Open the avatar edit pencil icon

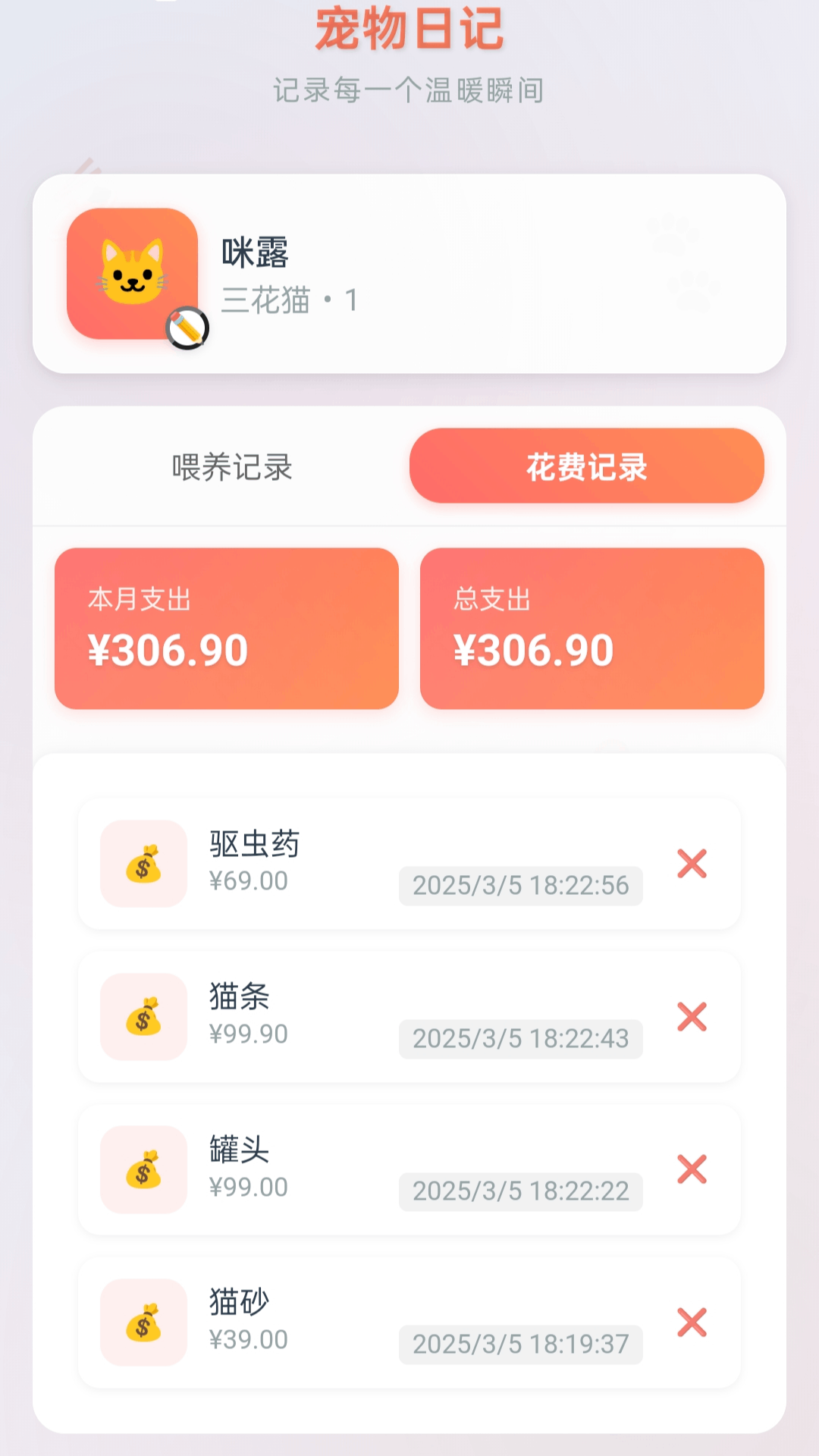click(188, 326)
